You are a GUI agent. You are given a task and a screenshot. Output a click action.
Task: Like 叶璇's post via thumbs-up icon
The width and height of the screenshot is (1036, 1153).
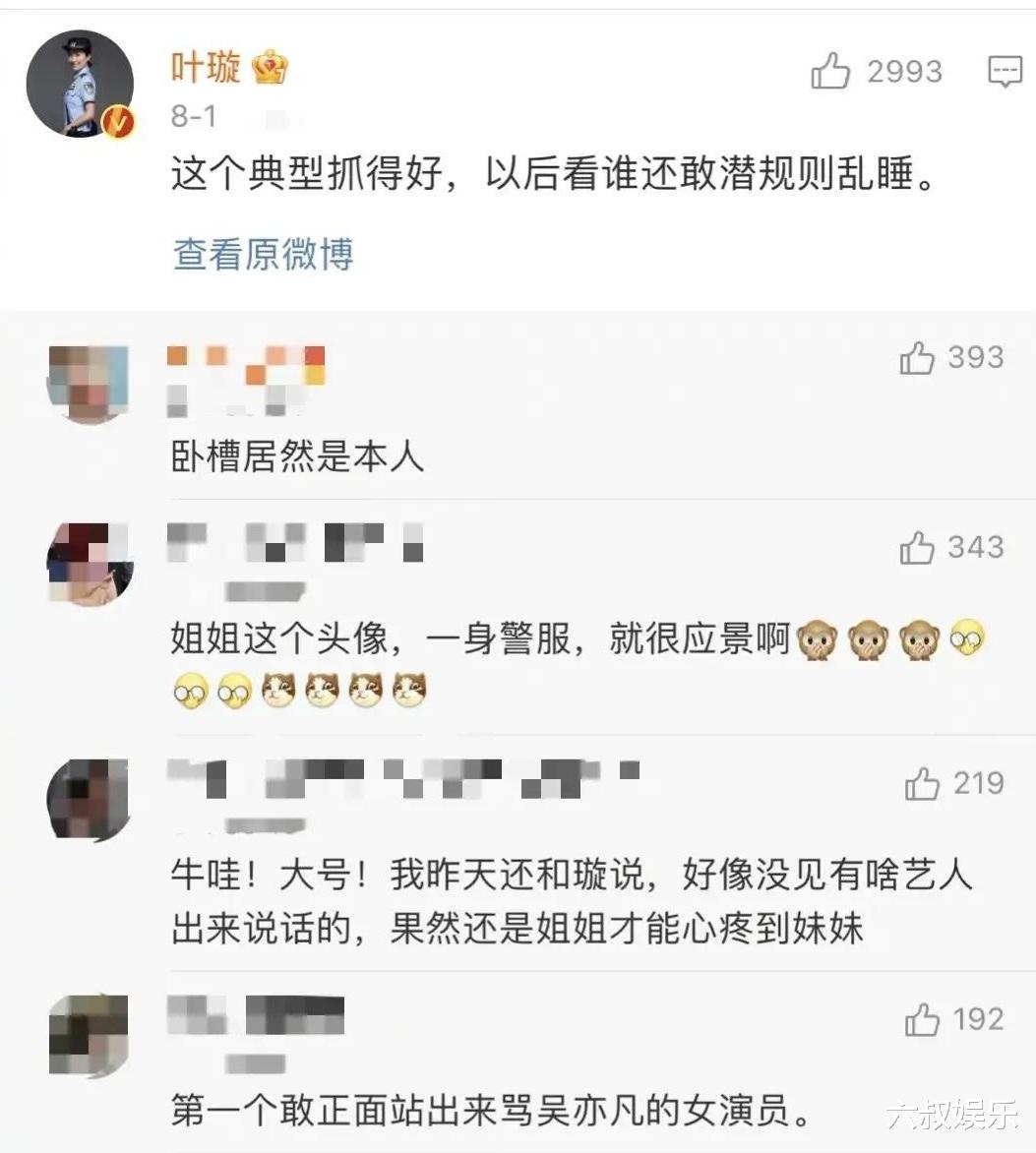831,72
